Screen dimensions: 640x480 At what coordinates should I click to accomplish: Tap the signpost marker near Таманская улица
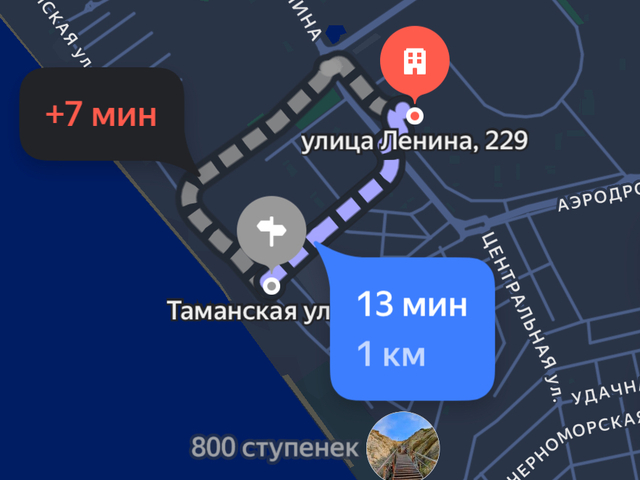point(271,233)
